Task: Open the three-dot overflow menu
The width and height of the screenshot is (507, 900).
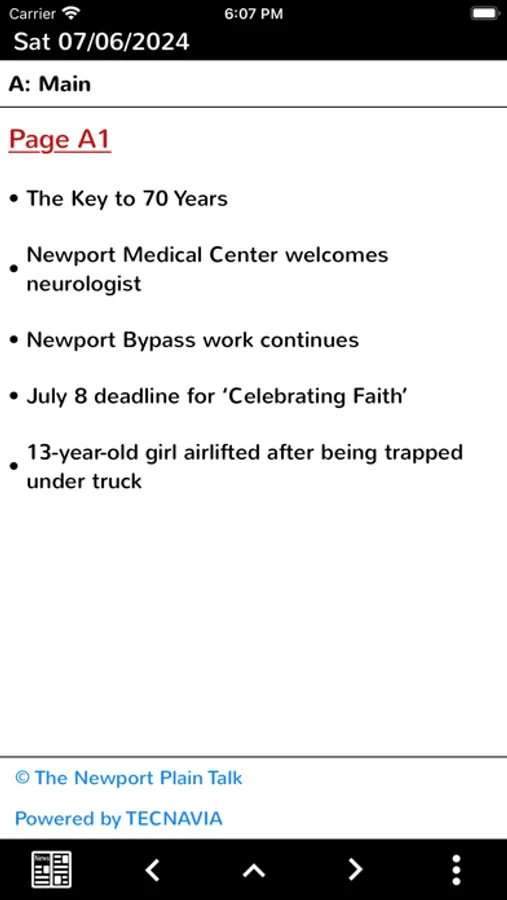Action: (456, 870)
